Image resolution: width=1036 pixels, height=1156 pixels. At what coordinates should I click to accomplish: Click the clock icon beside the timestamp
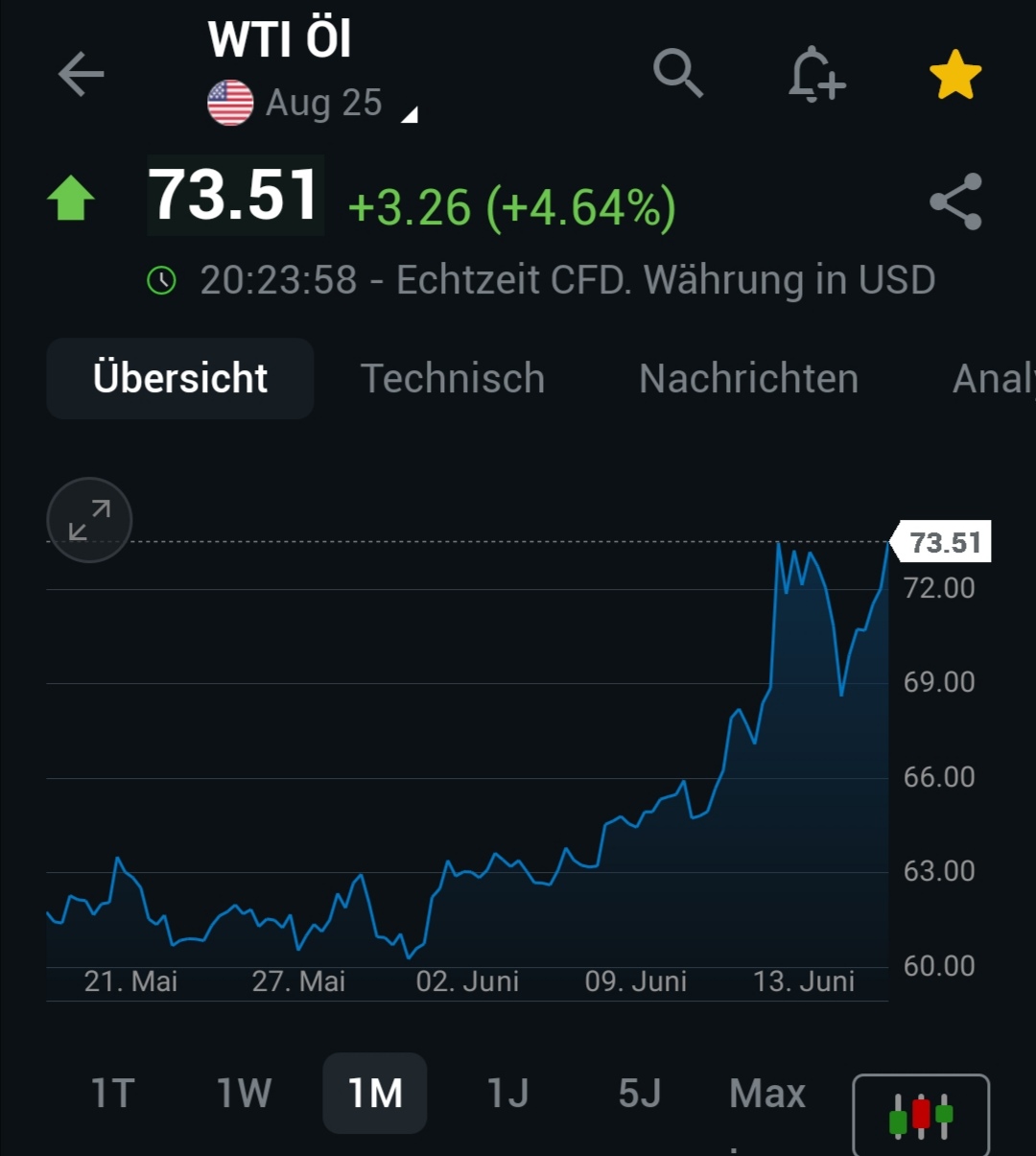click(162, 280)
